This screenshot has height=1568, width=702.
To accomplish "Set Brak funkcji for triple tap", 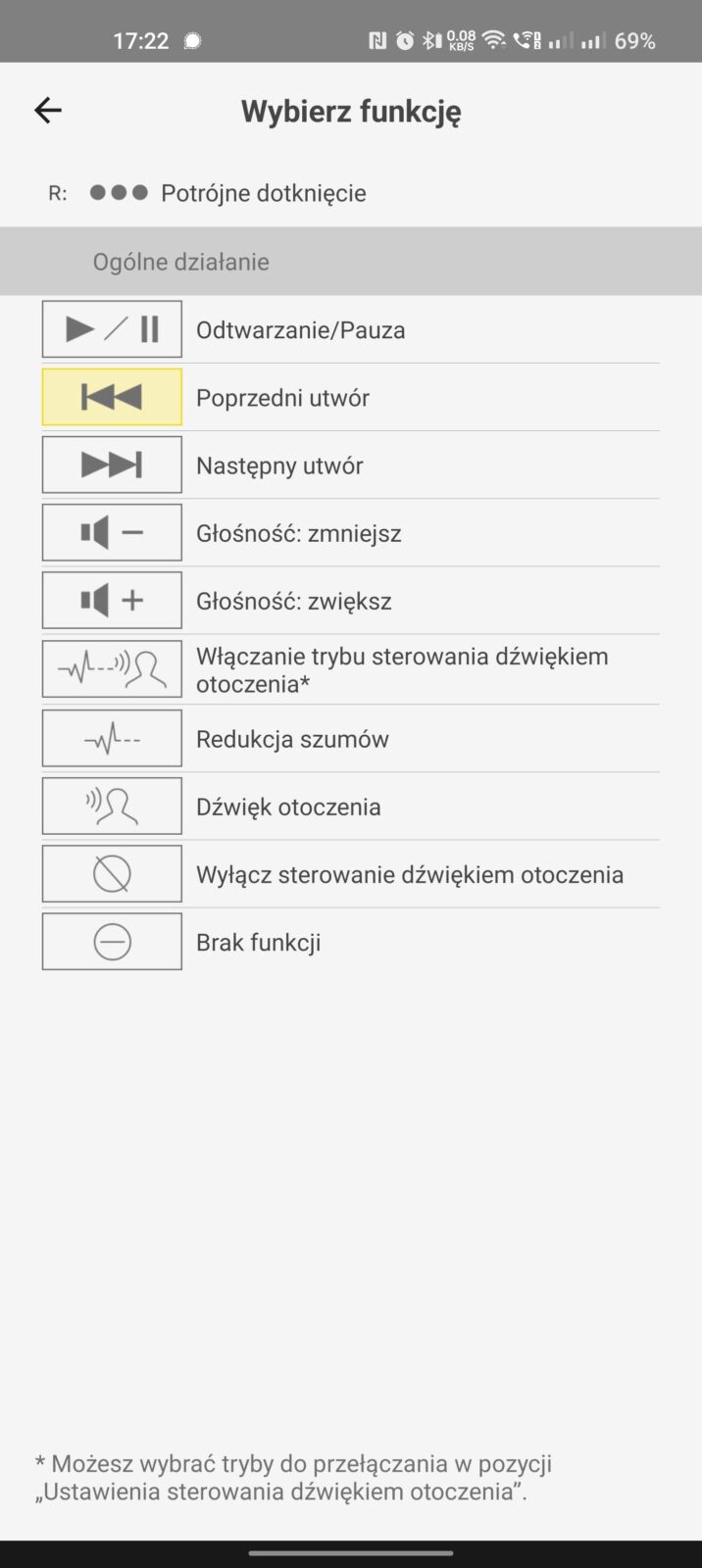I will coord(258,942).
